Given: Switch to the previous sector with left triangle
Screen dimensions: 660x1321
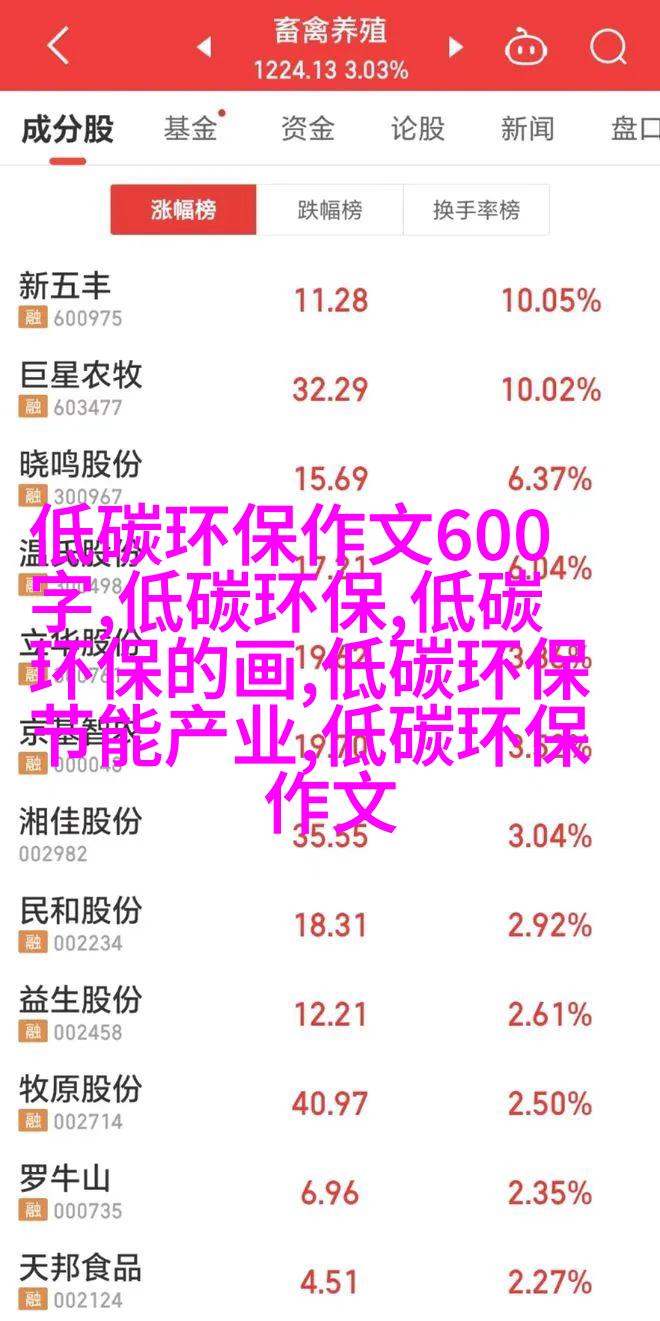Looking at the screenshot, I should tap(204, 46).
